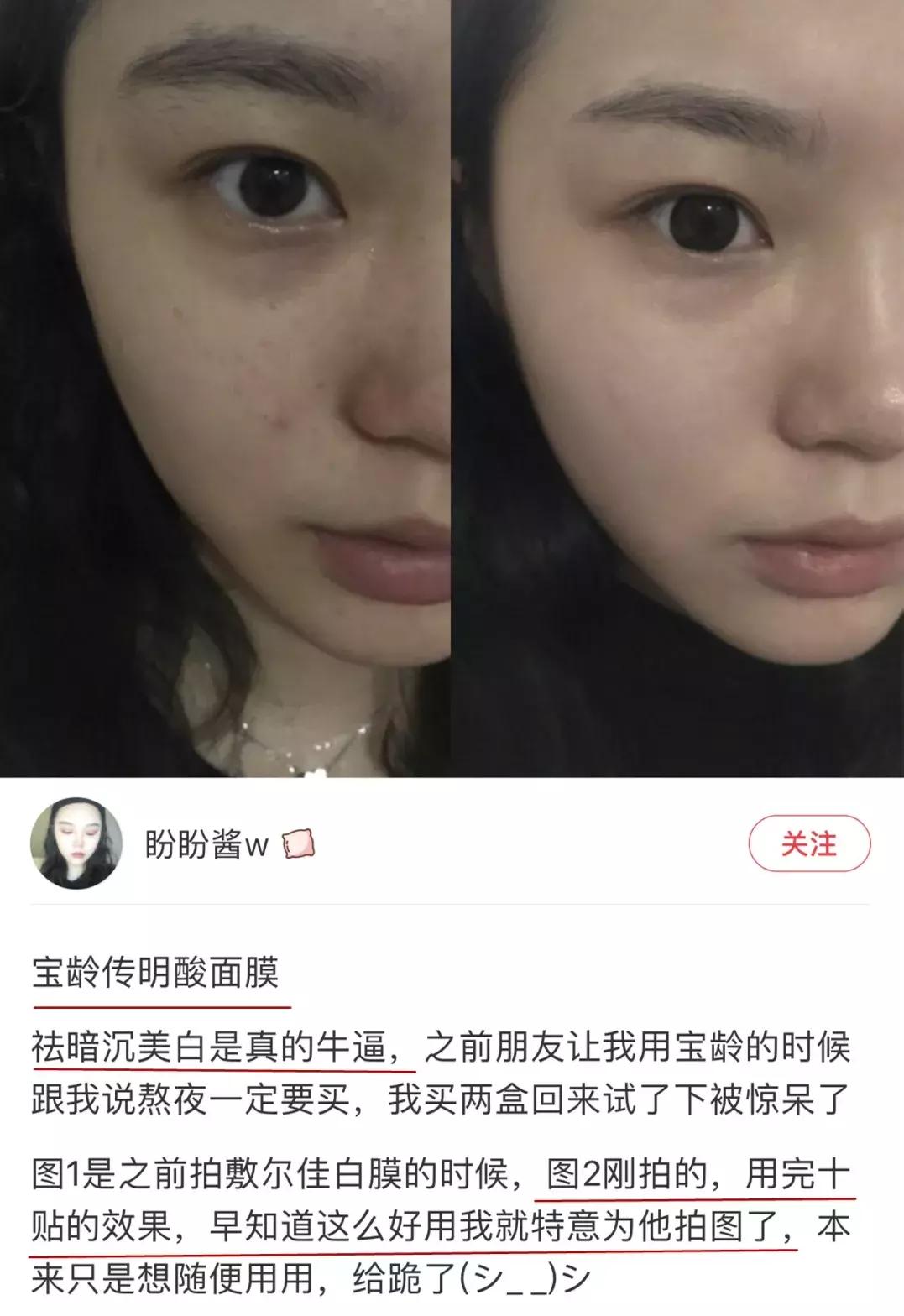Click the kaomoji (シ_ _)シ at the end
The height and width of the screenshot is (1316, 904).
[x=520, y=1273]
